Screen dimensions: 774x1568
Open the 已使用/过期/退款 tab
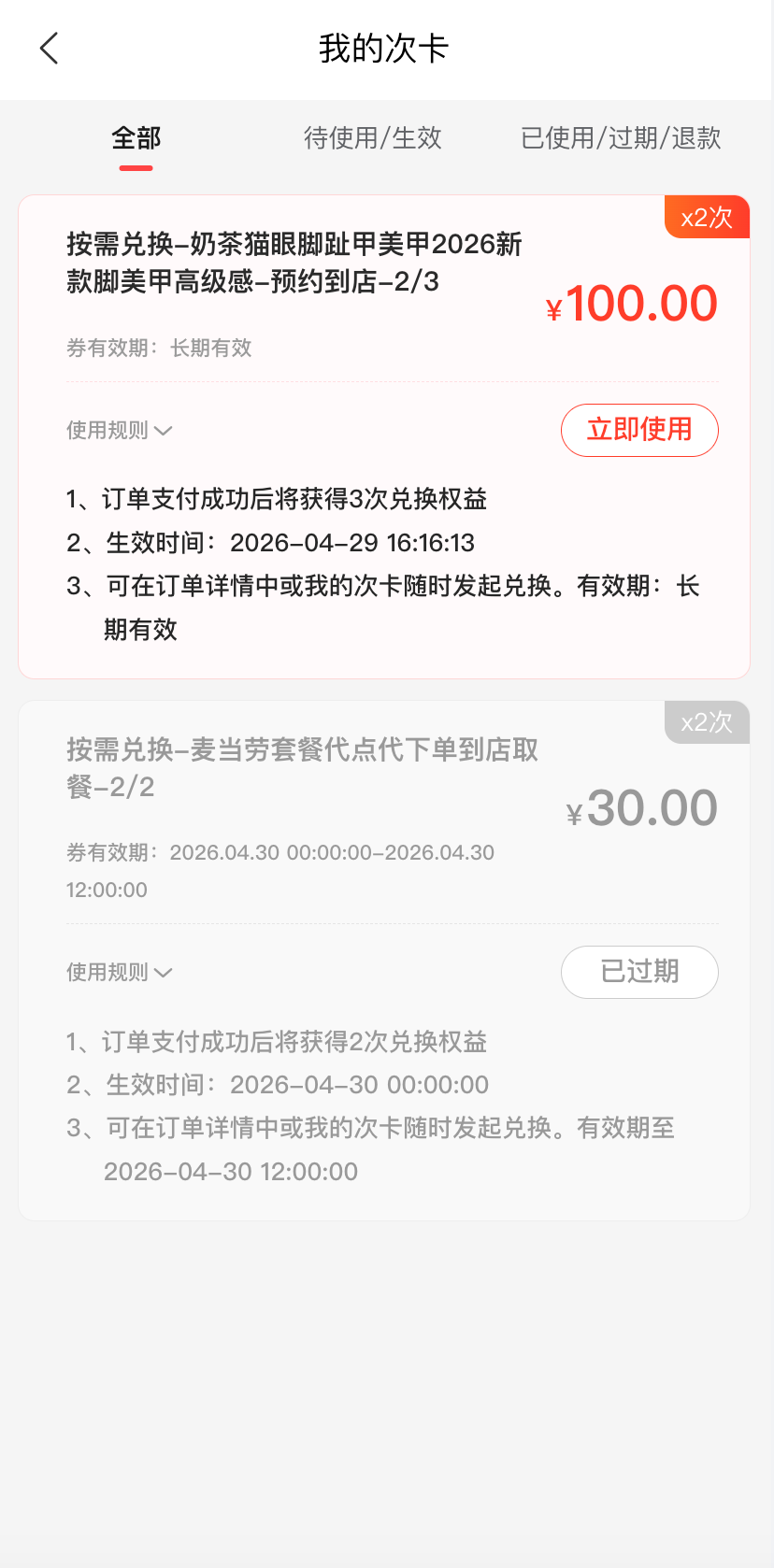[621, 138]
